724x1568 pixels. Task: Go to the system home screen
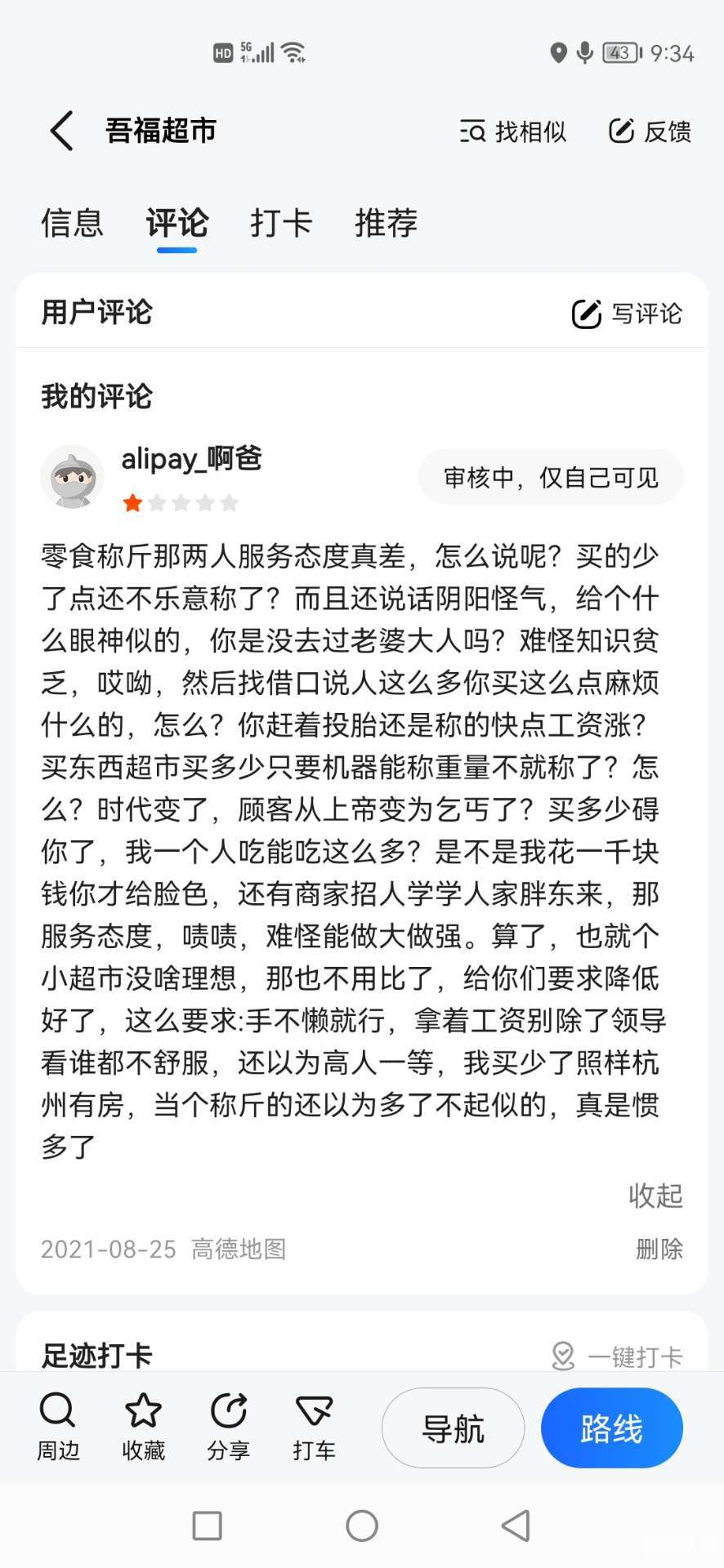pyautogui.click(x=362, y=1525)
